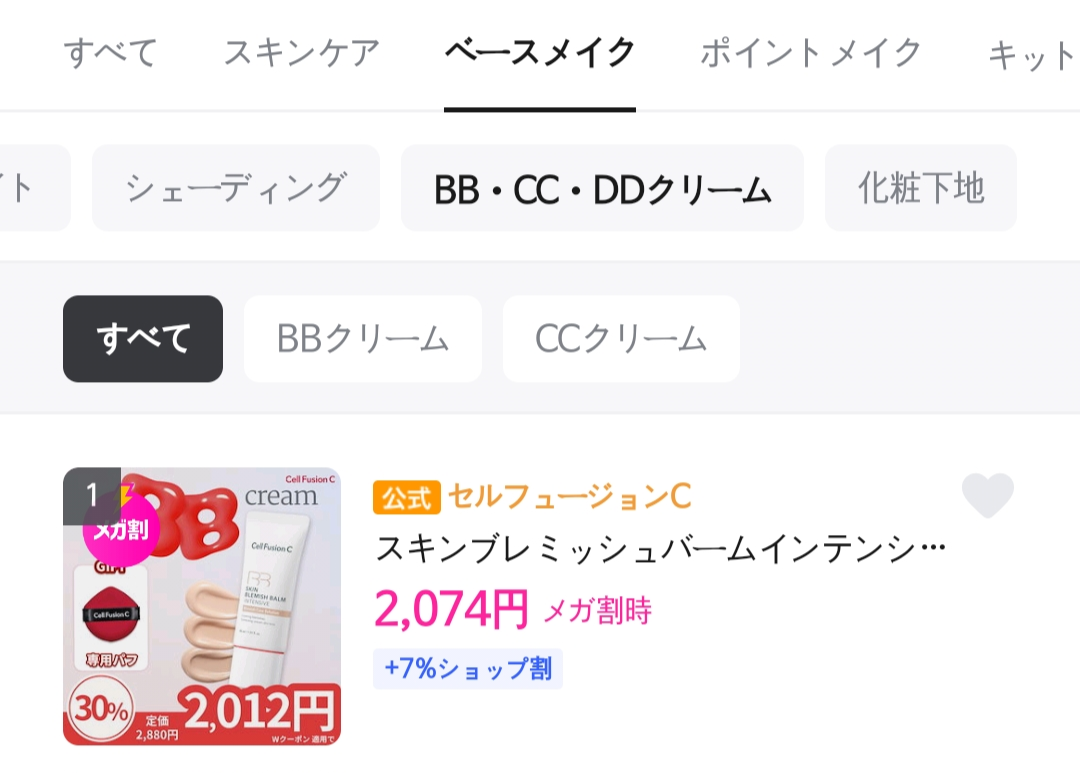
Task: Switch to the すべて top tab
Action: 110,53
